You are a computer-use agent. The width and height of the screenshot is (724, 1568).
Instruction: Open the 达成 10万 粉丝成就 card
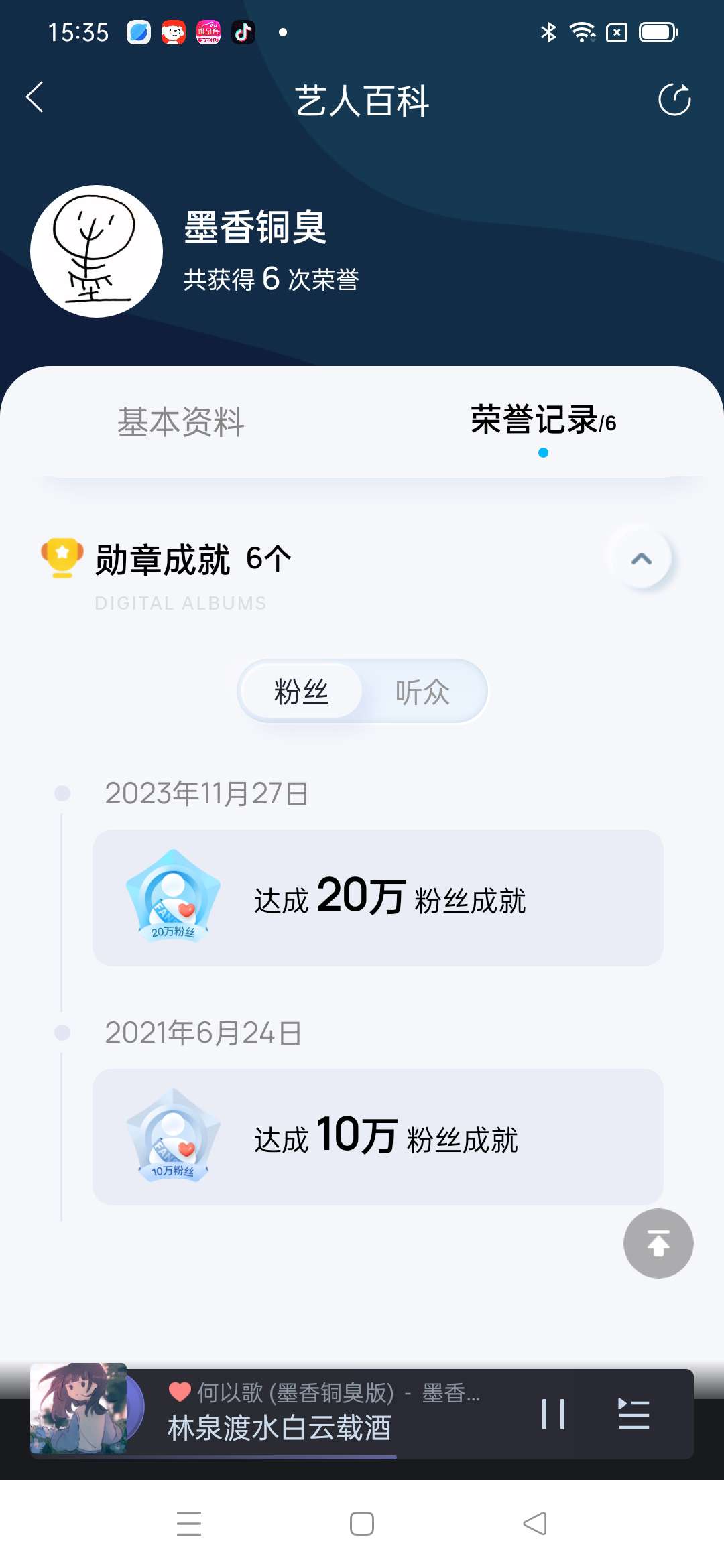[378, 1137]
